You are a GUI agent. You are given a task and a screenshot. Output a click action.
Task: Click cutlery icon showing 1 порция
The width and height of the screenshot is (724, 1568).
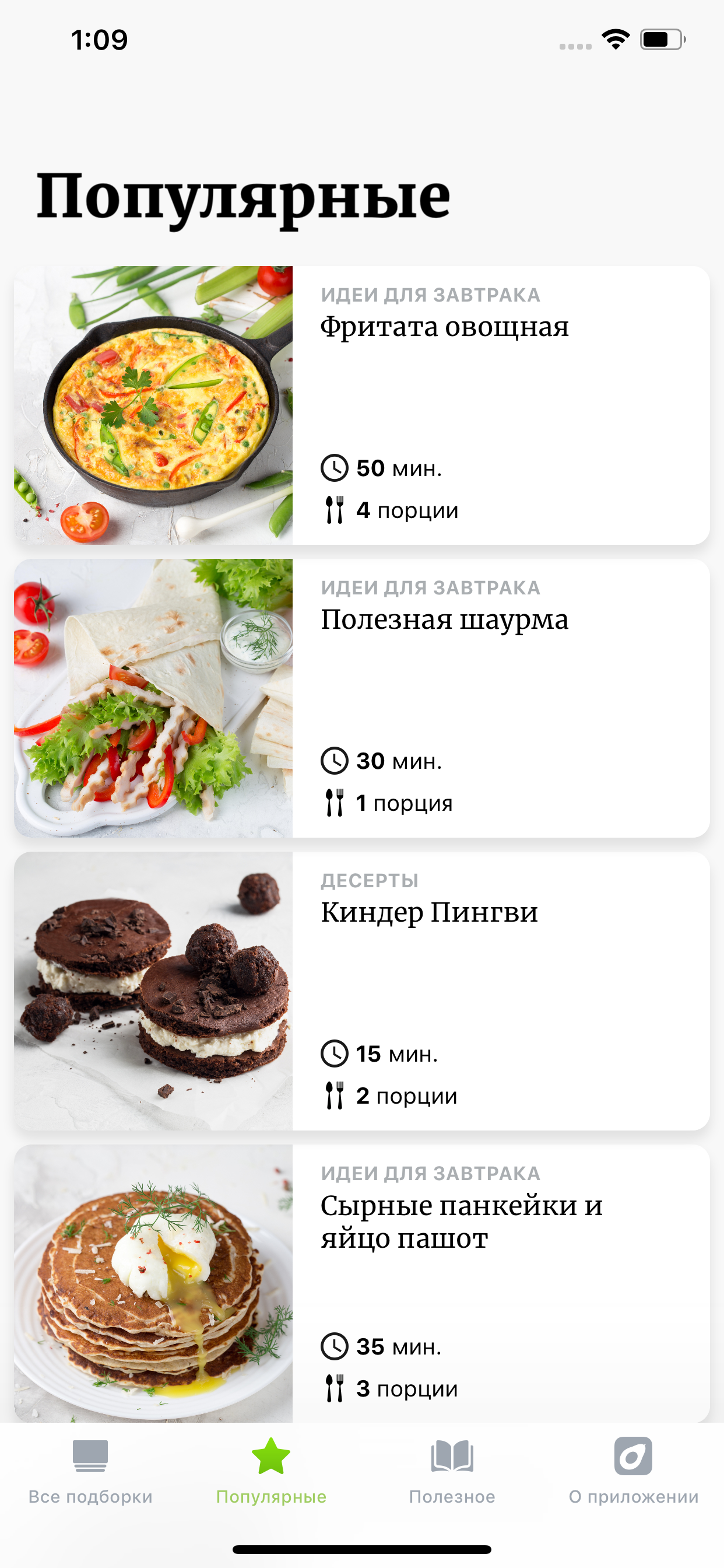(333, 802)
